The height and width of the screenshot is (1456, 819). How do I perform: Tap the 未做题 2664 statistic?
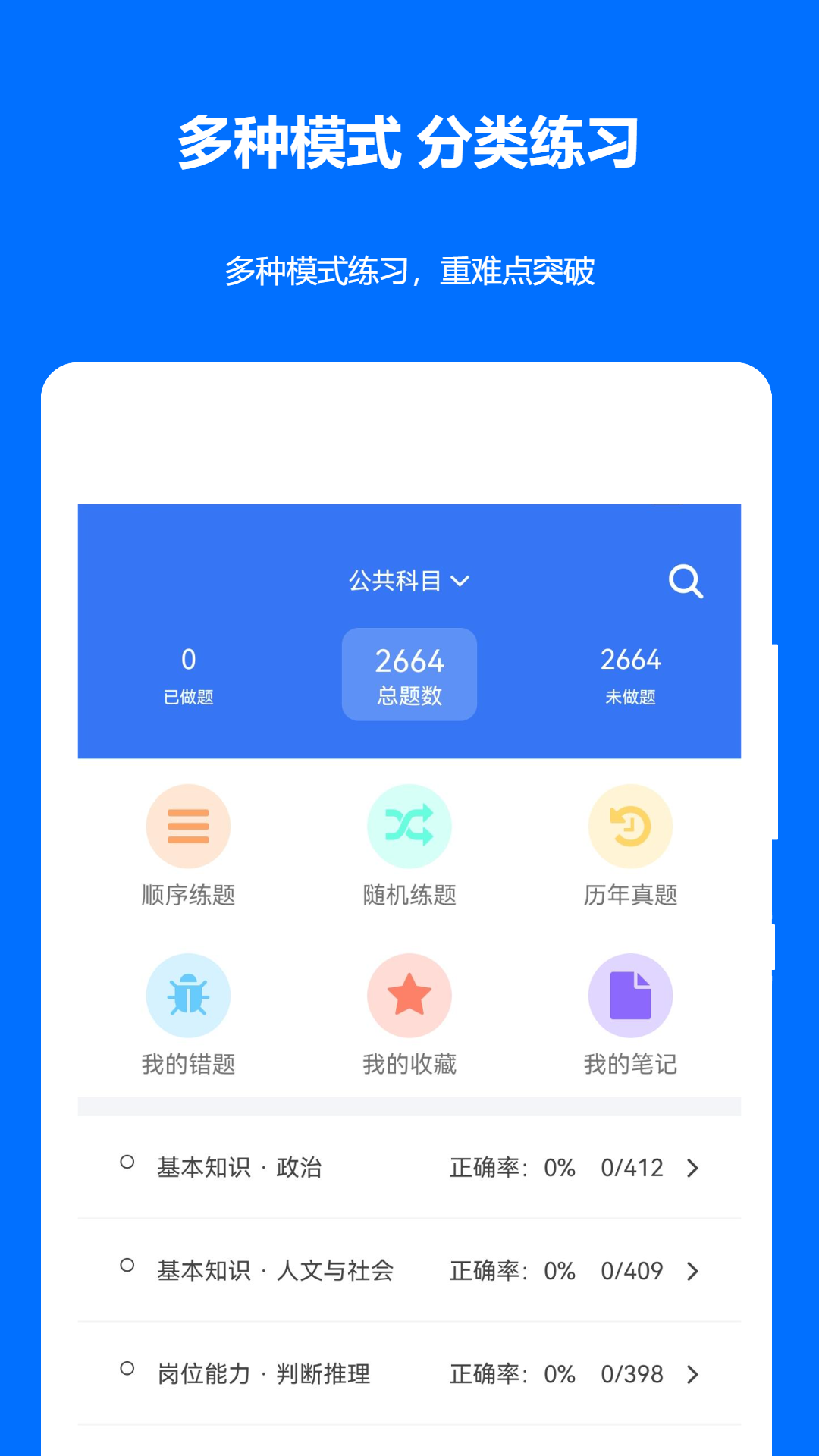(x=631, y=675)
